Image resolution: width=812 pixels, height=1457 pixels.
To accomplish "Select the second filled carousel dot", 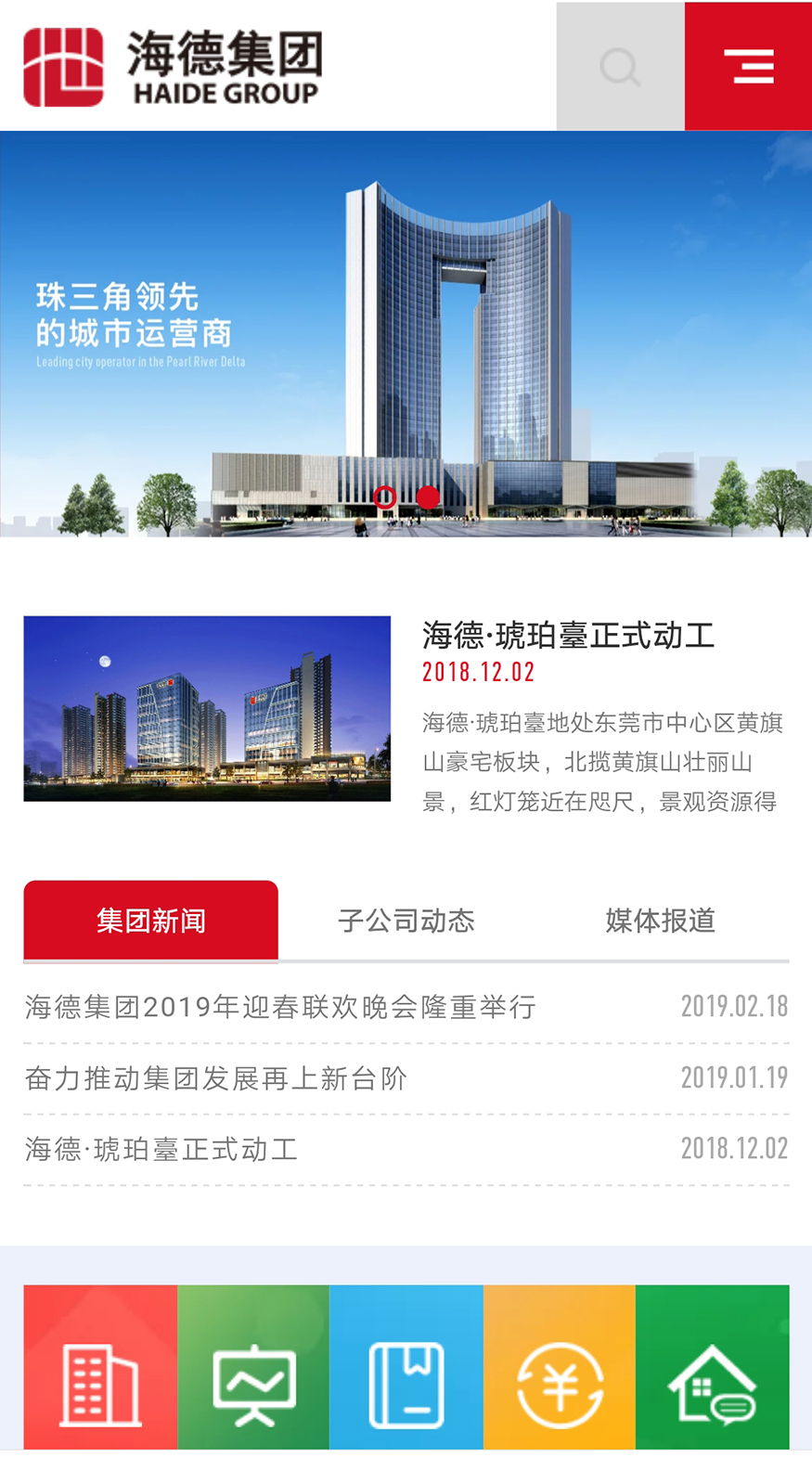I will click(x=428, y=497).
